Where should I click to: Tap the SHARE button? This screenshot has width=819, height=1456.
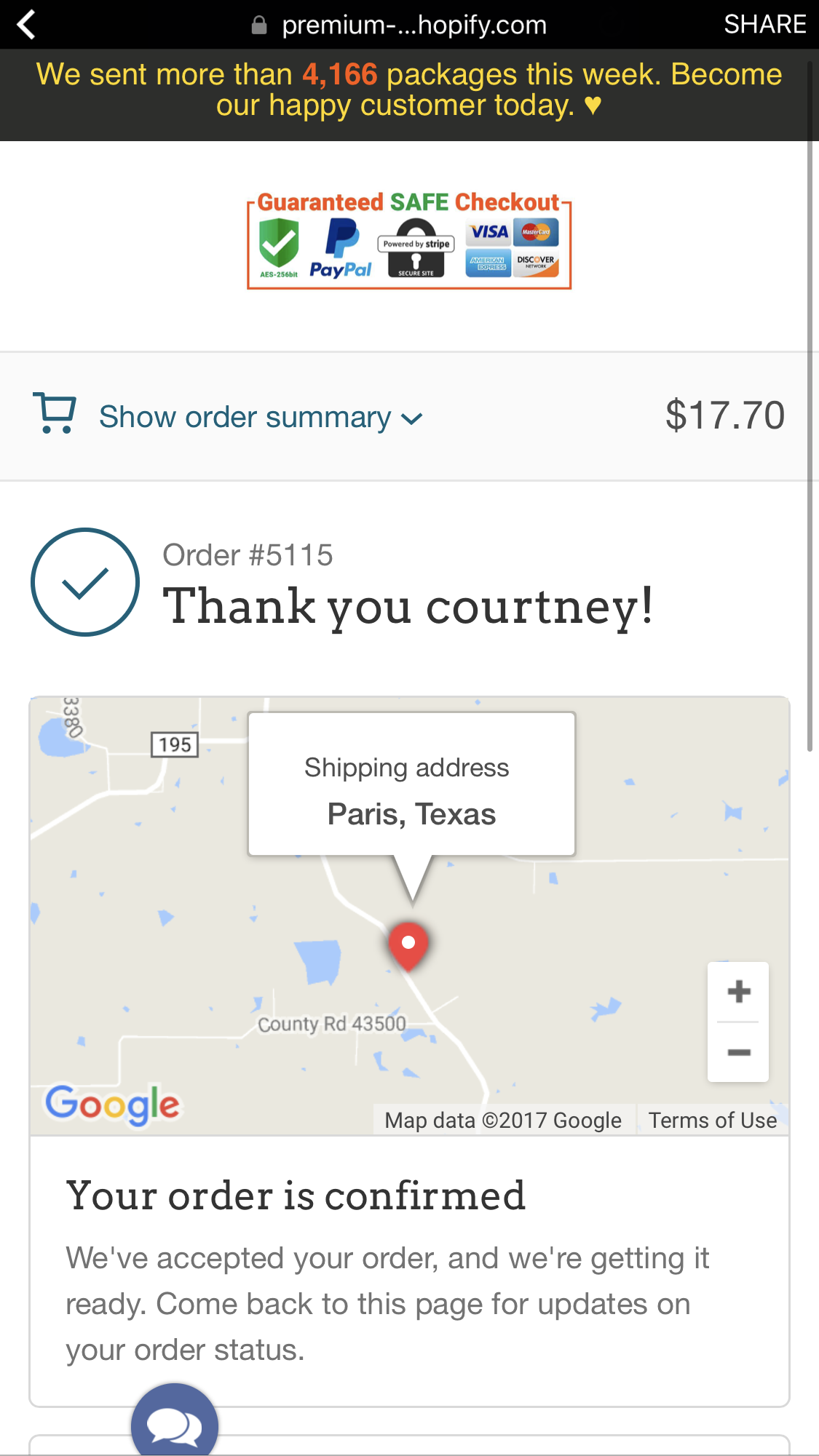[x=764, y=25]
